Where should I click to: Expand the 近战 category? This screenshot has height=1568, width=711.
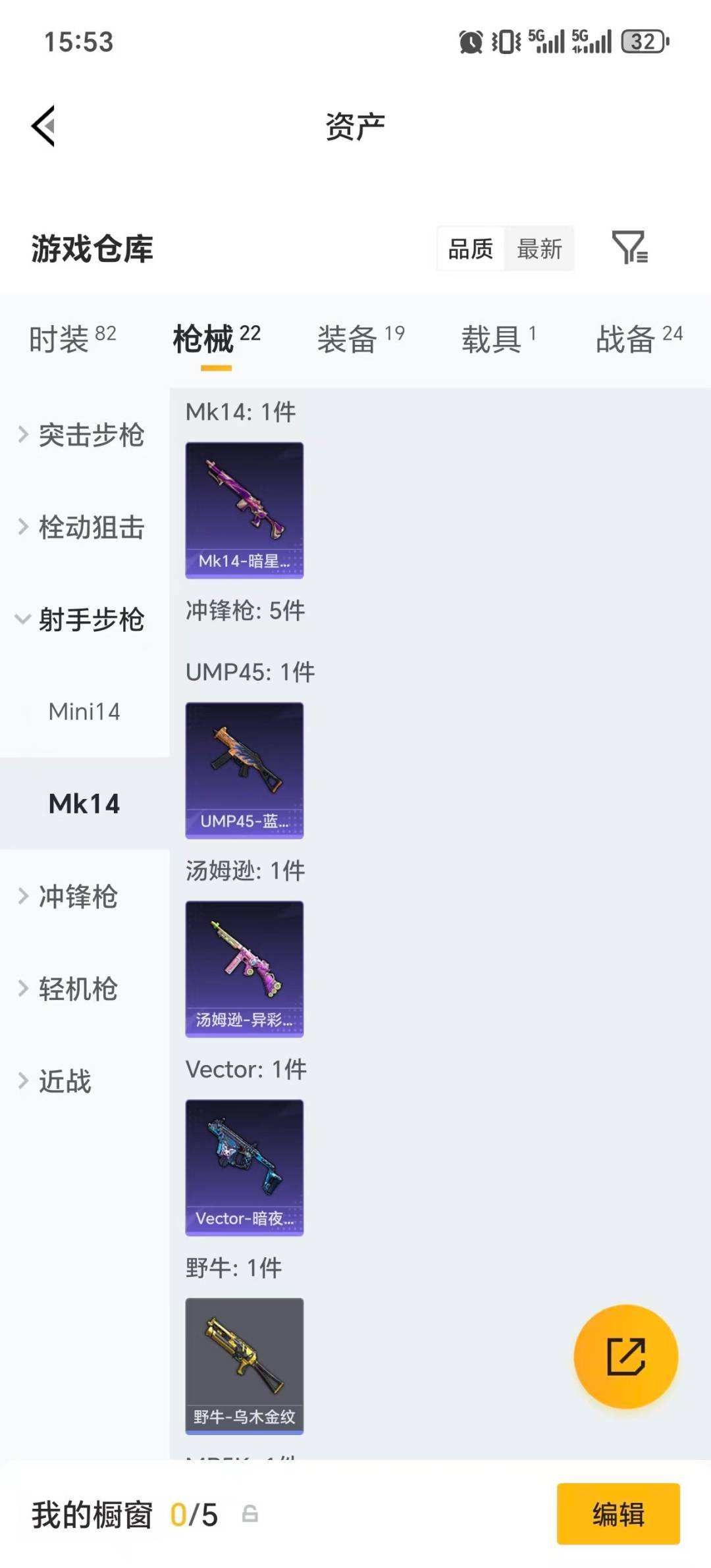point(56,1081)
